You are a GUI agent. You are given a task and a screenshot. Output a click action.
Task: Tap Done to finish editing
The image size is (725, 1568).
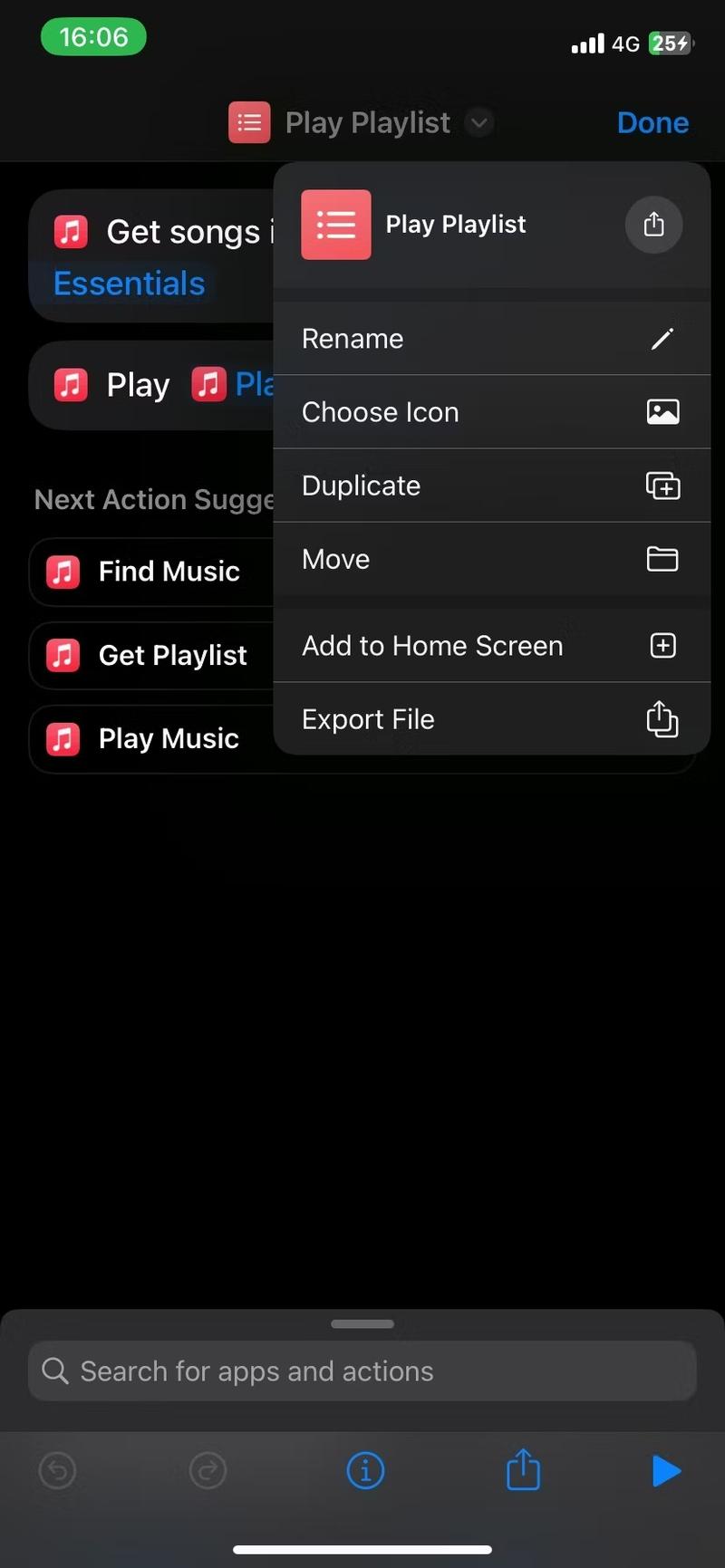pyautogui.click(x=652, y=122)
